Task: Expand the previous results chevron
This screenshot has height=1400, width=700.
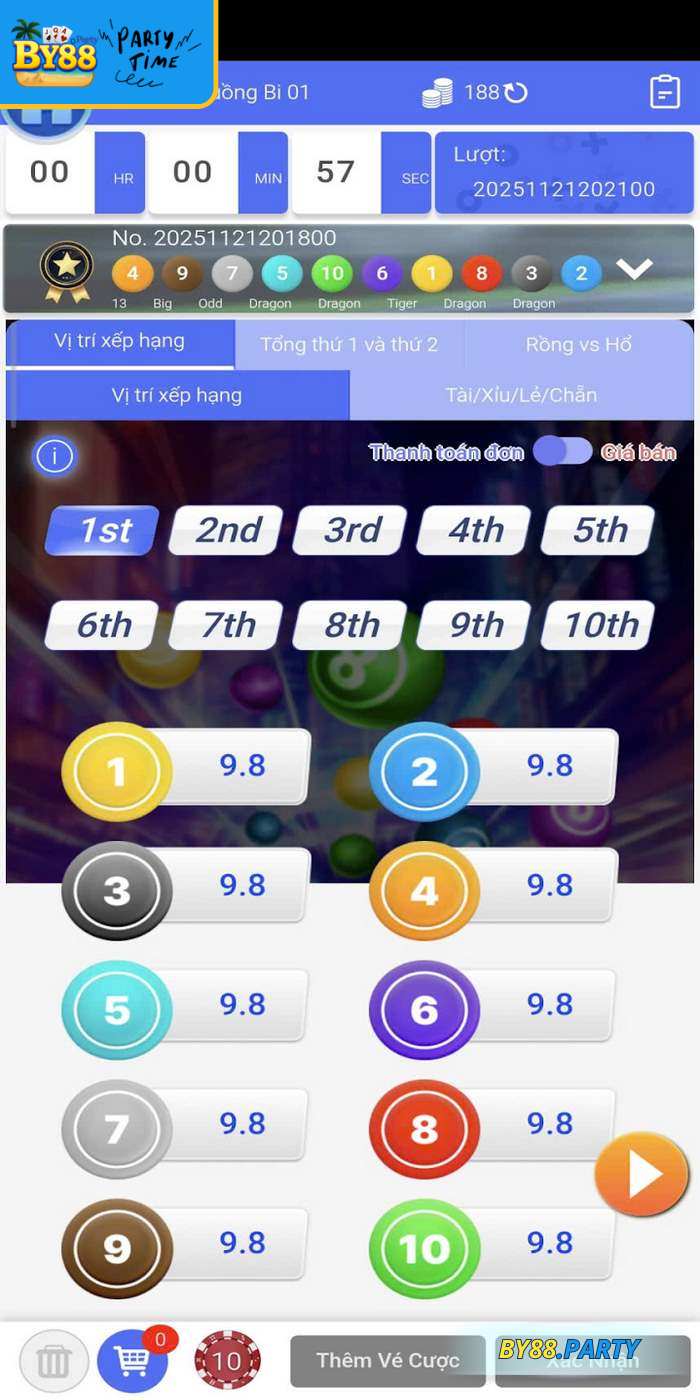Action: point(635,269)
